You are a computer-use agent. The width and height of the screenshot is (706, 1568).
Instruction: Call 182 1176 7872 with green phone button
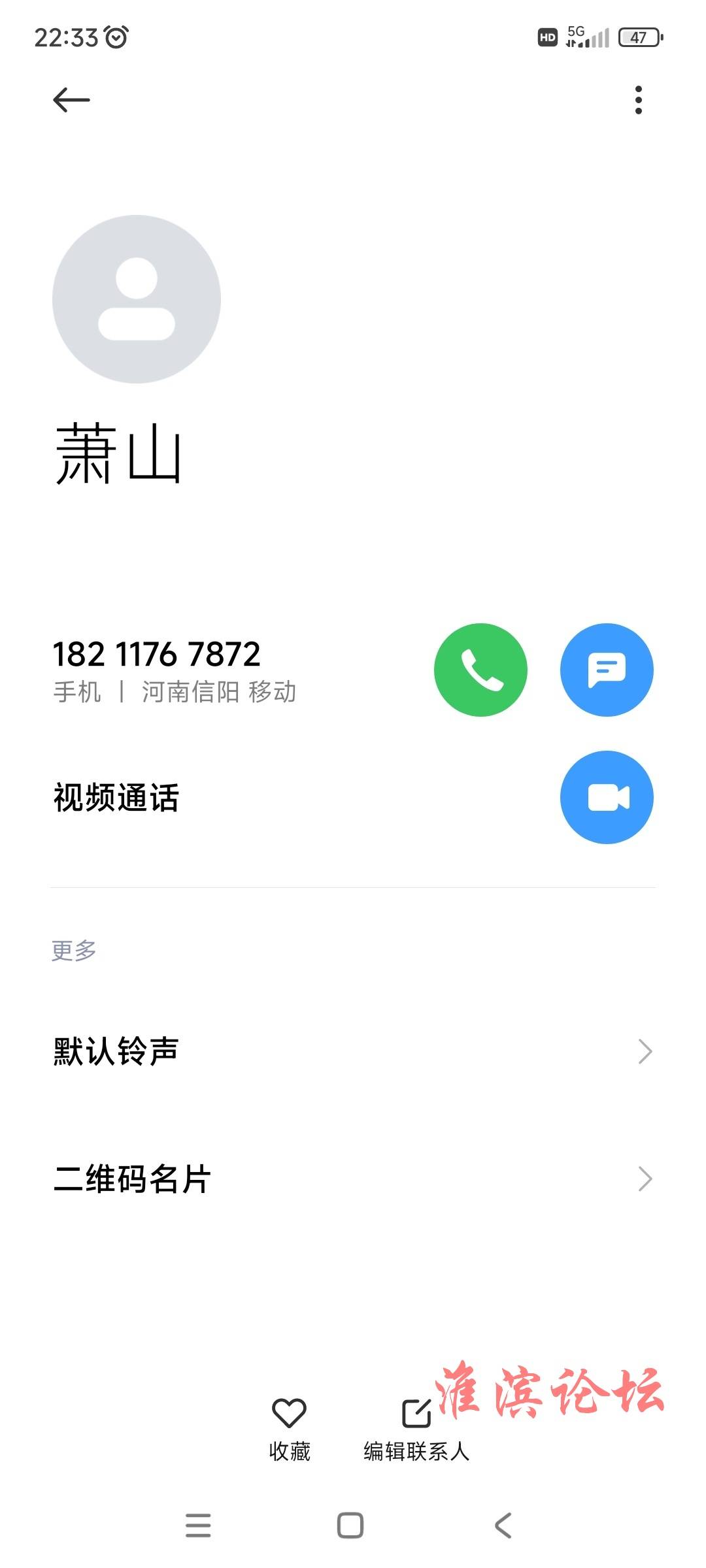(x=480, y=670)
